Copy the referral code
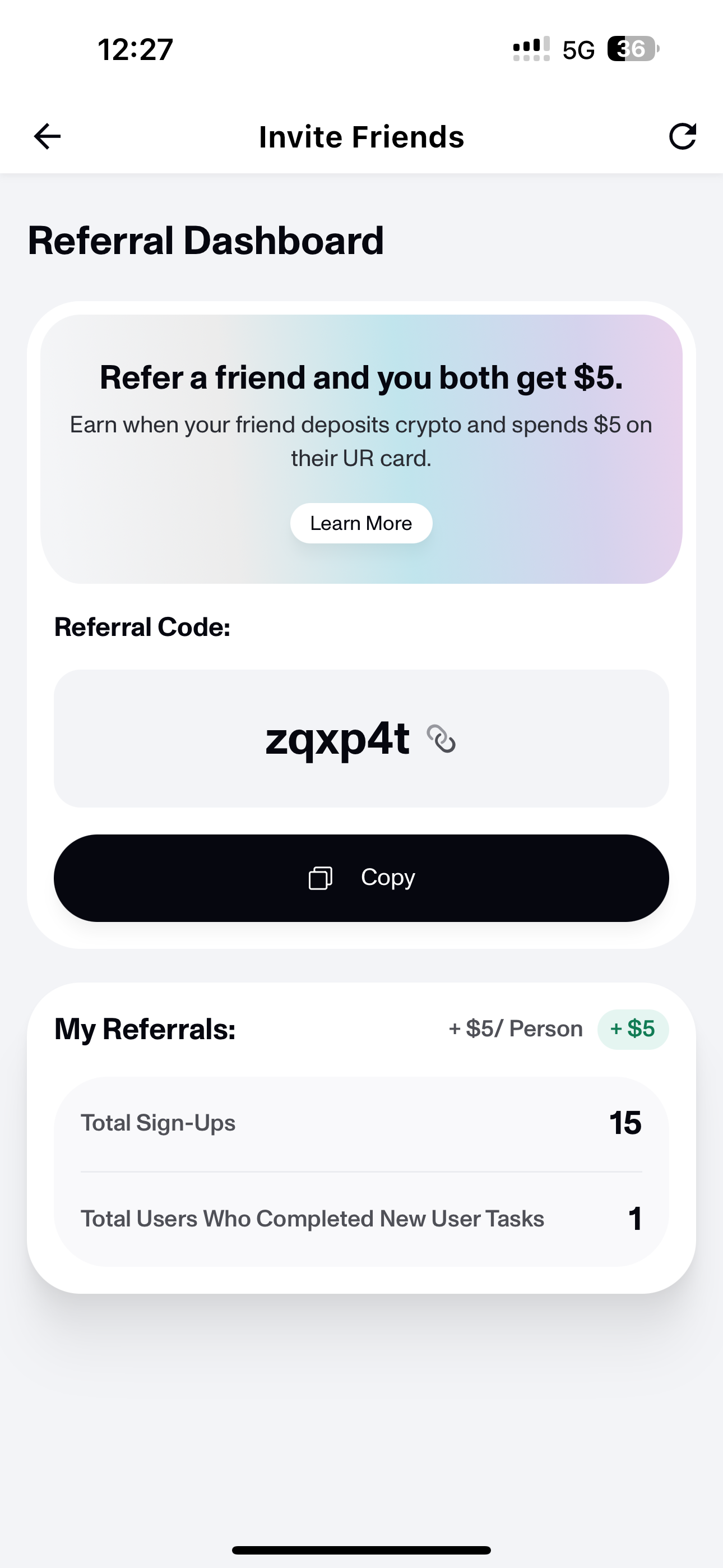723x1568 pixels. point(361,878)
